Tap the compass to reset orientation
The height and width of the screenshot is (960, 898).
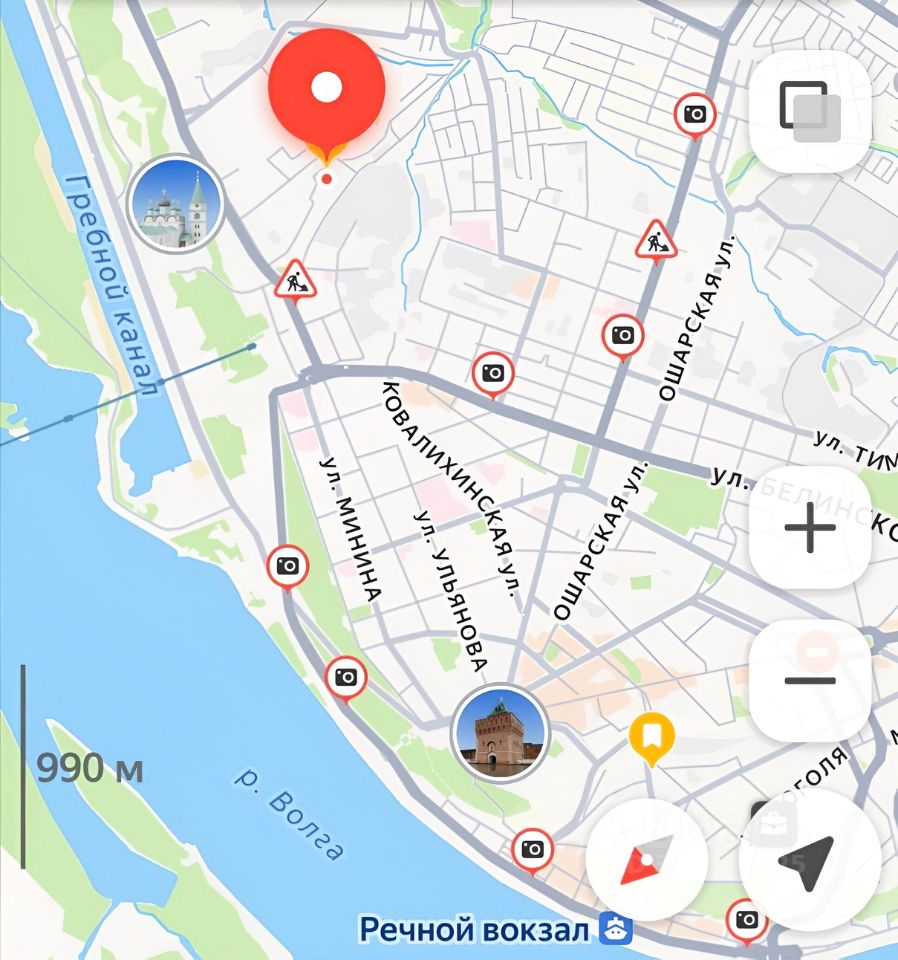tap(647, 858)
